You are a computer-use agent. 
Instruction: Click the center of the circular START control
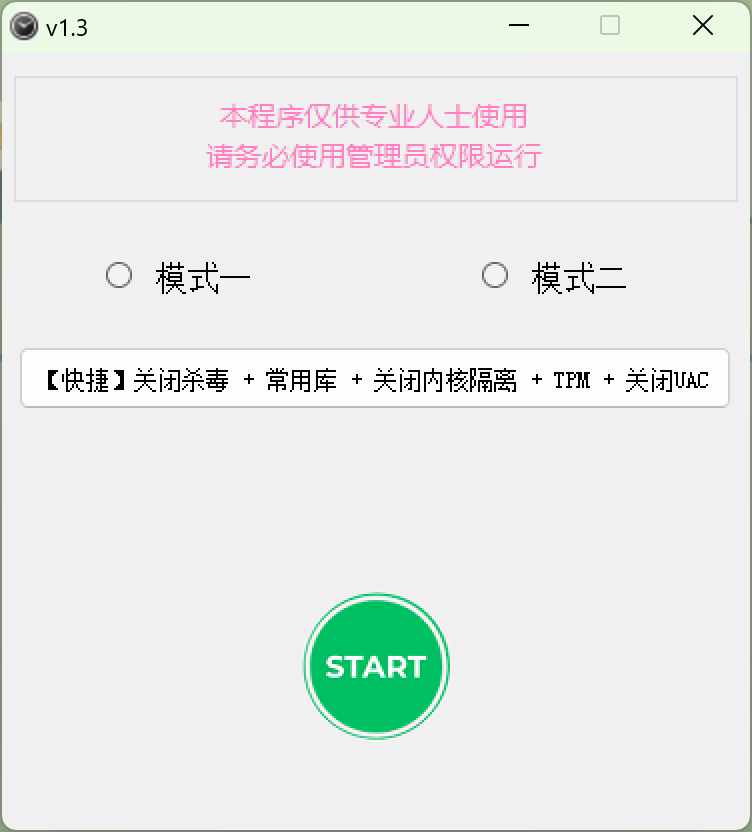point(376,665)
